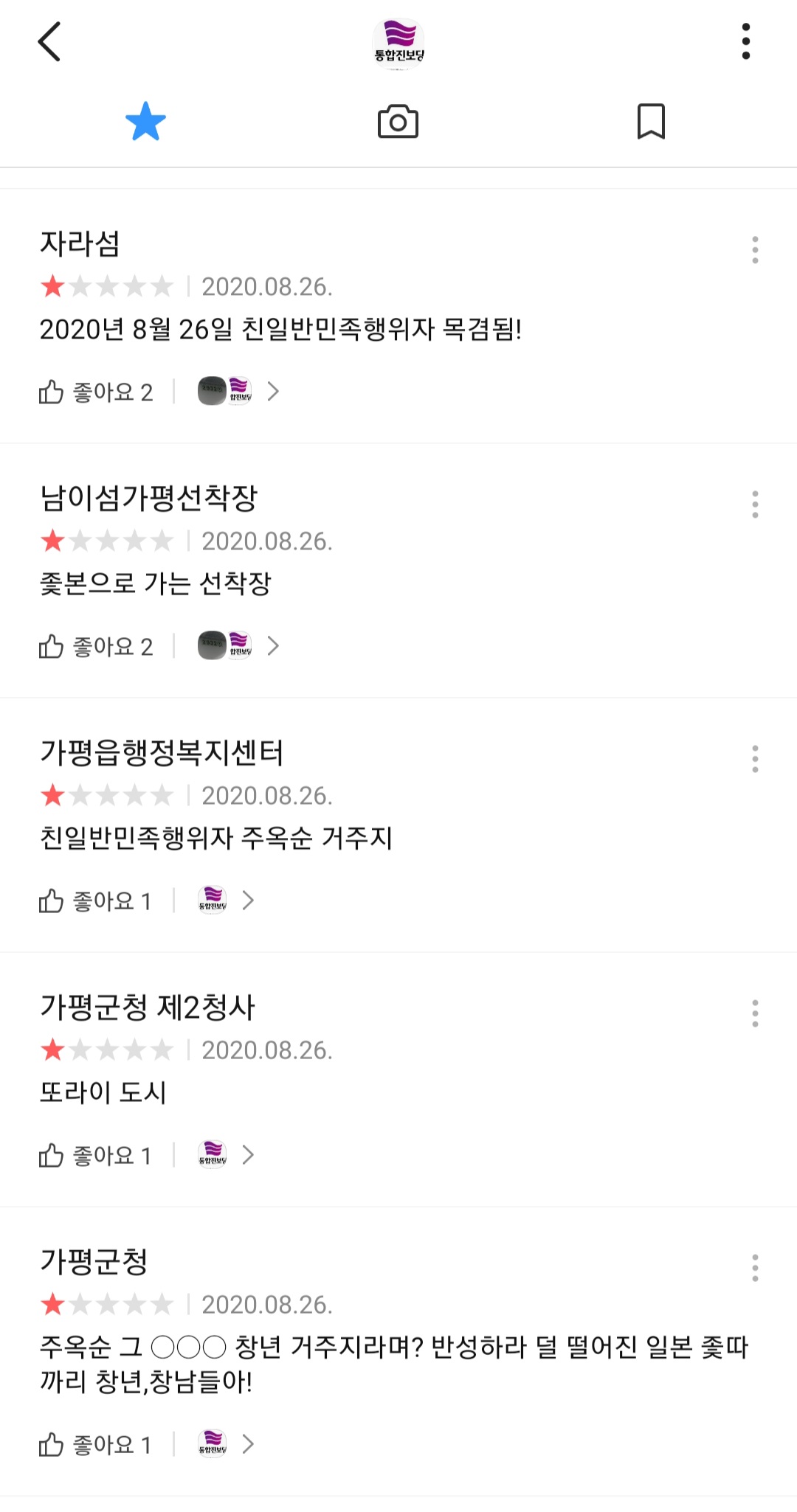Like the 자라섬 review
797x1512 pixels.
[96, 392]
